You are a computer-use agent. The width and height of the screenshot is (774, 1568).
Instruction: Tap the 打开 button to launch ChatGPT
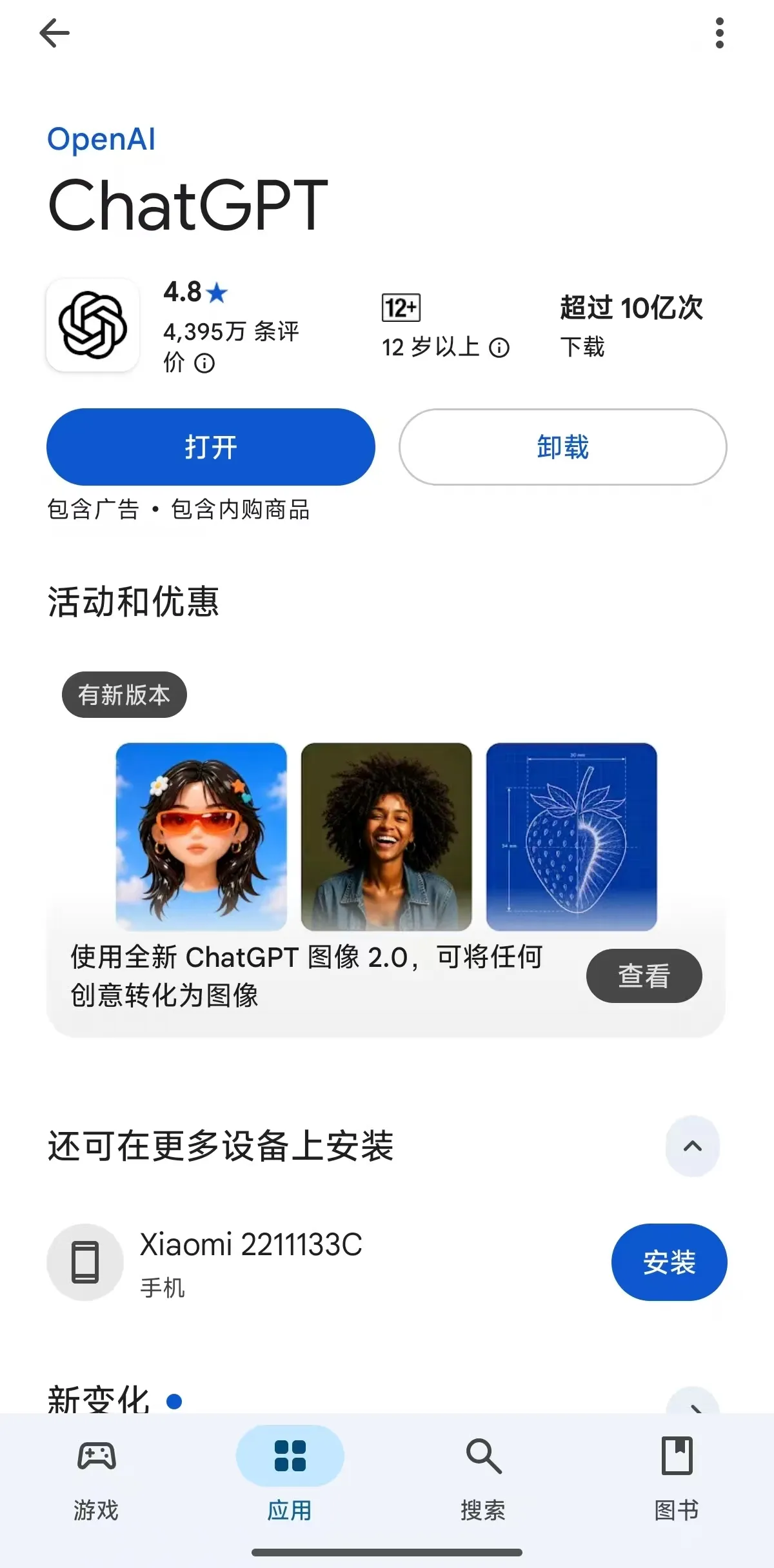point(211,447)
